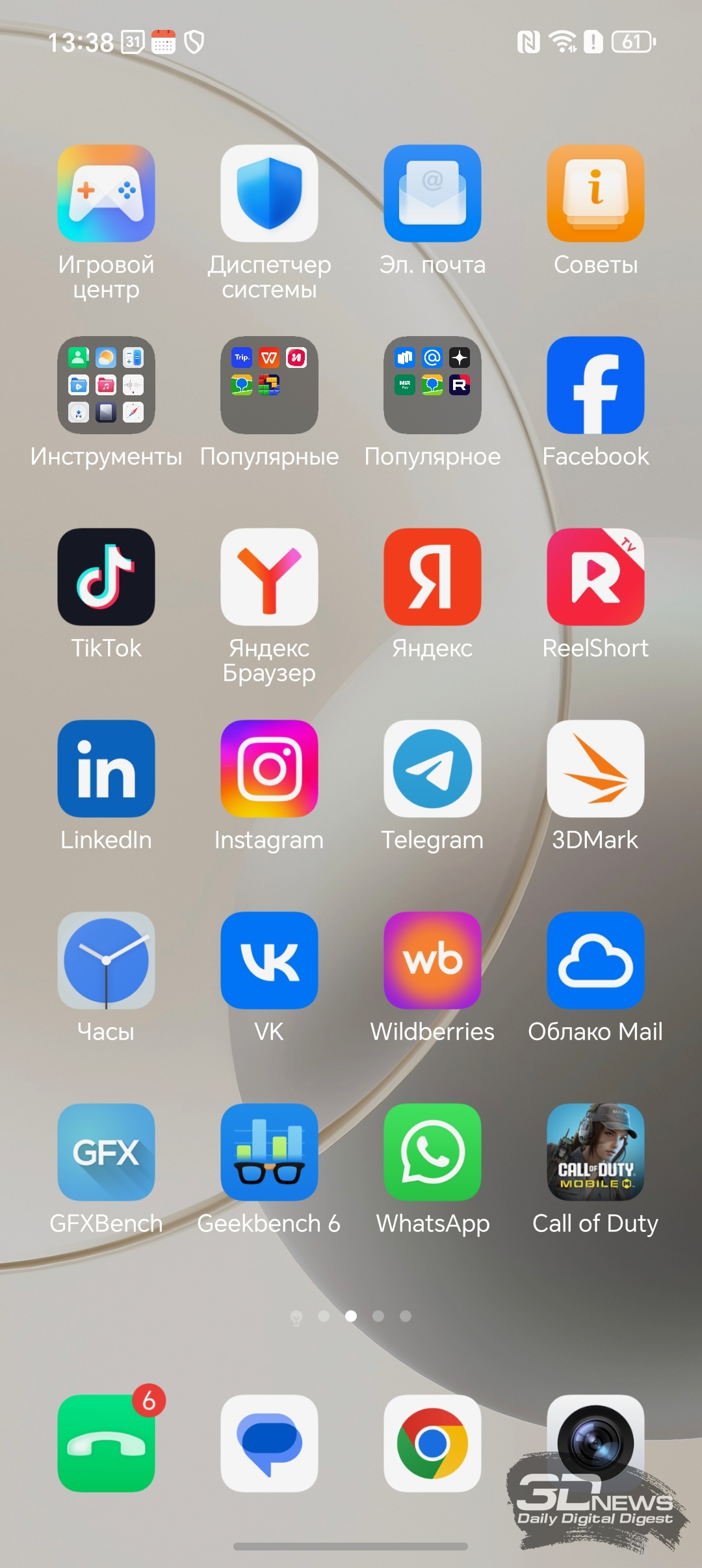Launch WhatsApp
This screenshot has height=1568, width=702.
[x=432, y=1152]
